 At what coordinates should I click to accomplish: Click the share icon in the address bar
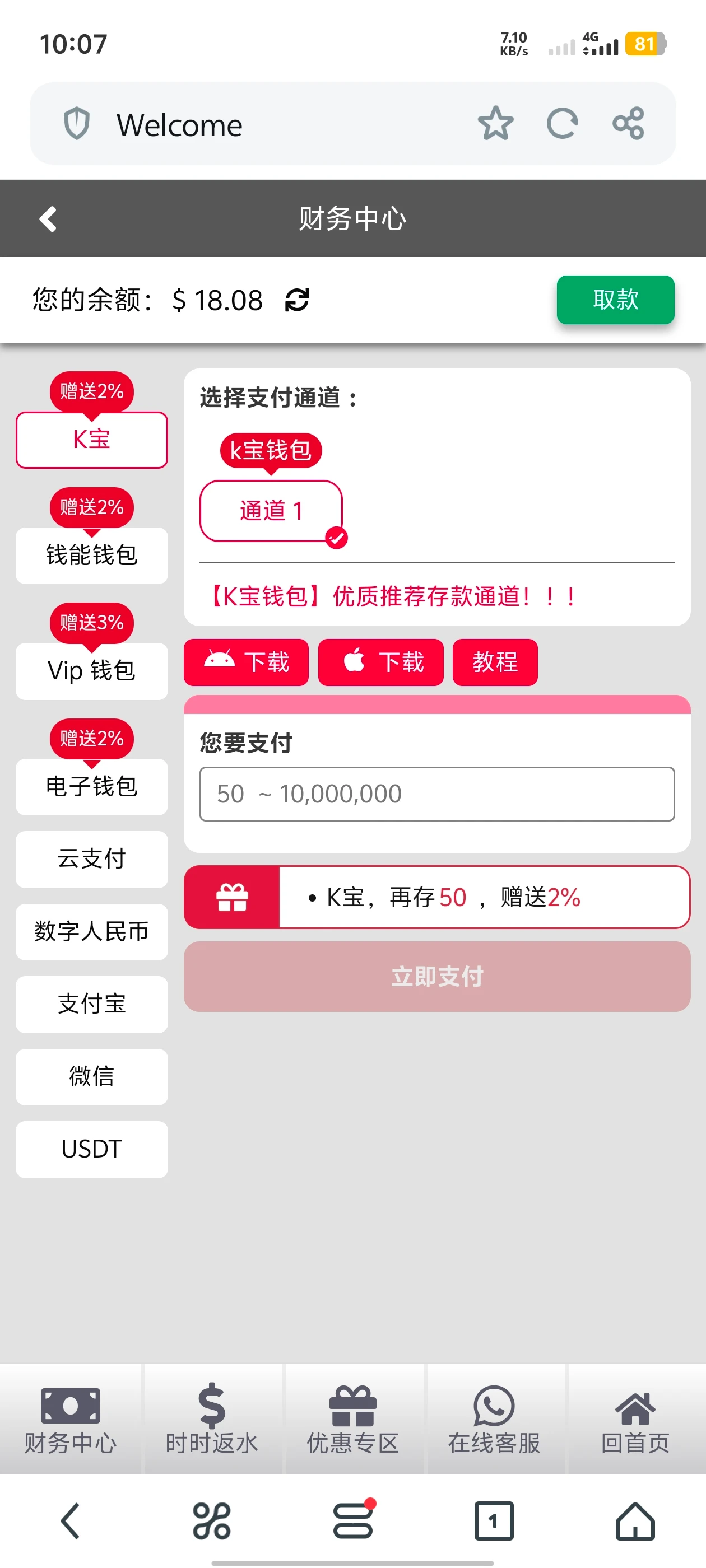pyautogui.click(x=630, y=124)
